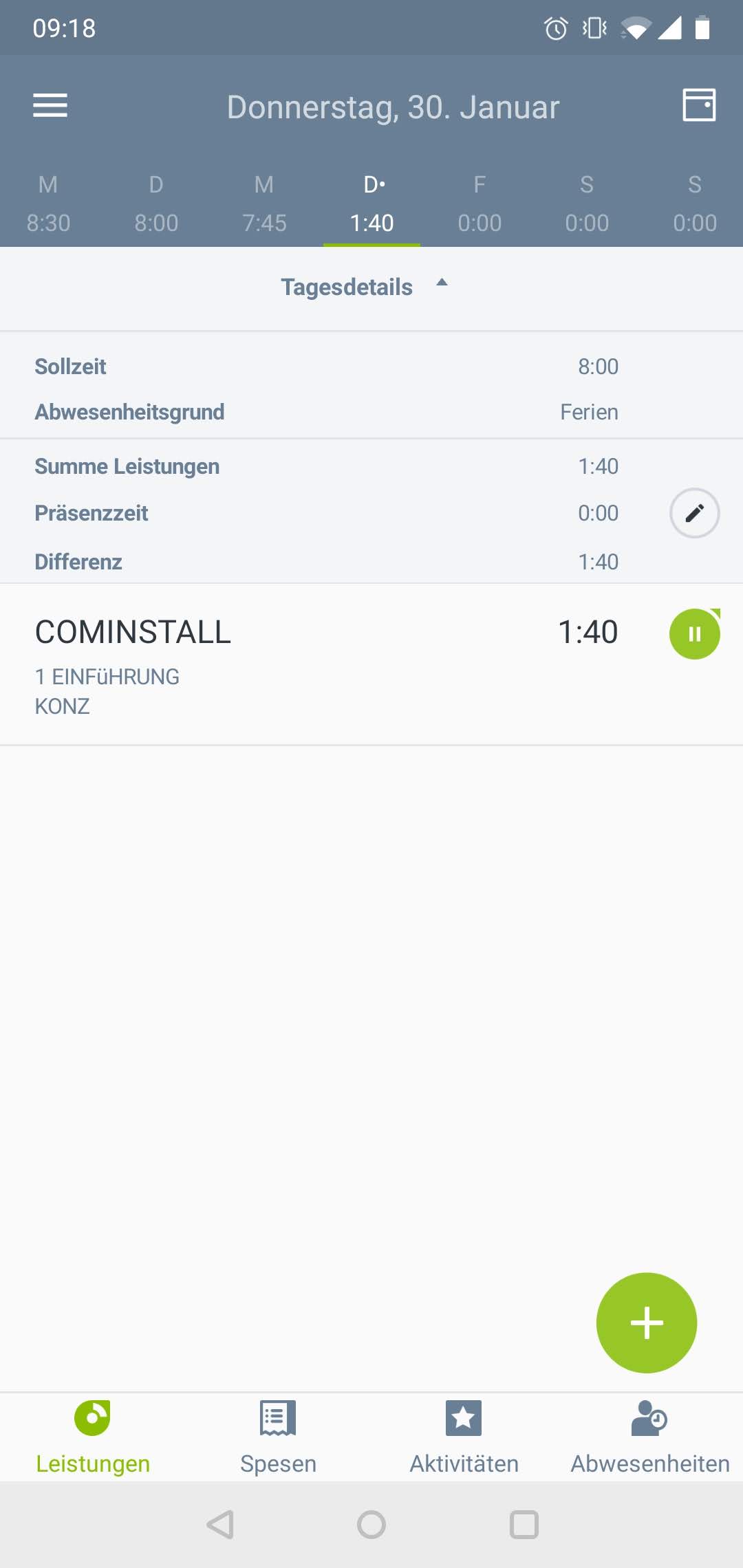Open the hamburger menu drawer
The image size is (743, 1568).
tap(50, 106)
